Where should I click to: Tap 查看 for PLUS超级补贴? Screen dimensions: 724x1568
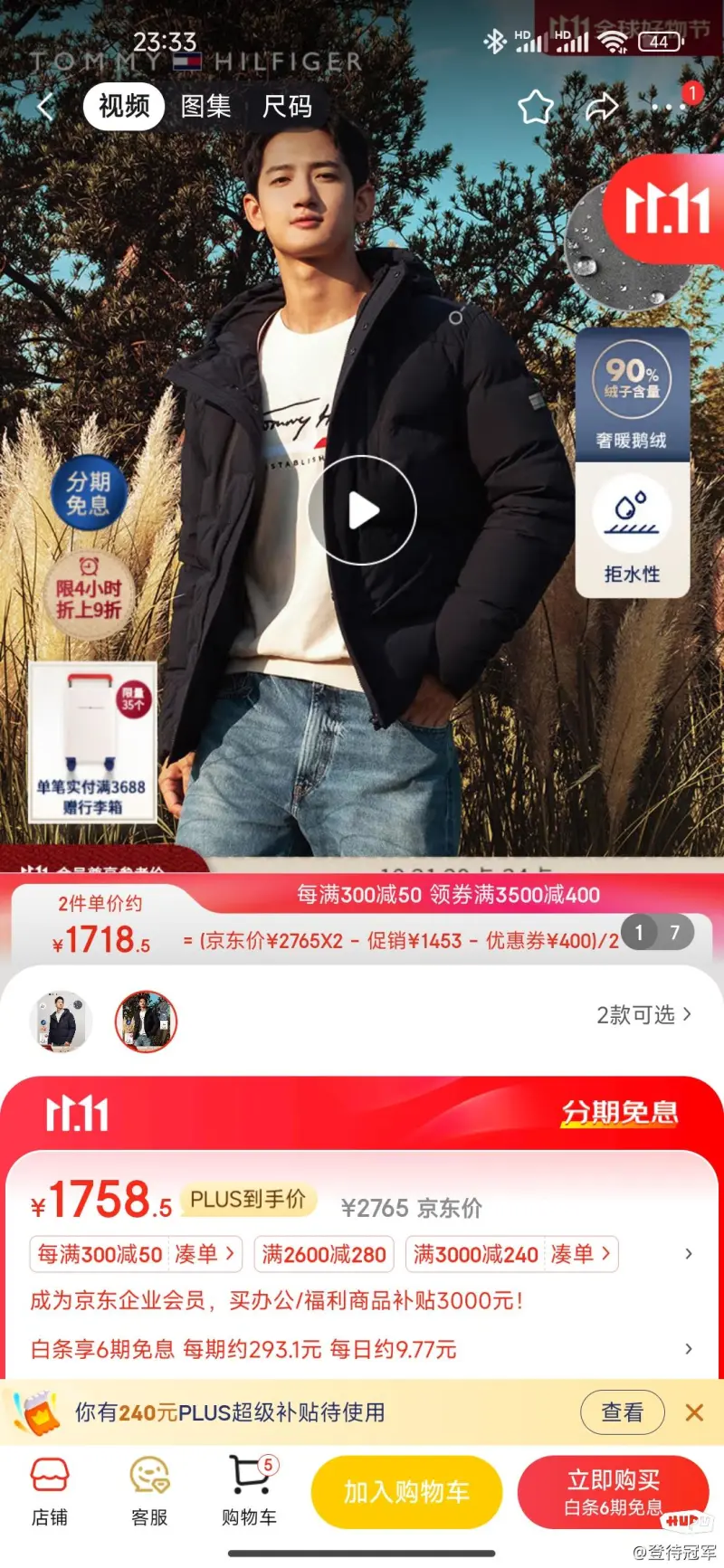click(622, 1412)
